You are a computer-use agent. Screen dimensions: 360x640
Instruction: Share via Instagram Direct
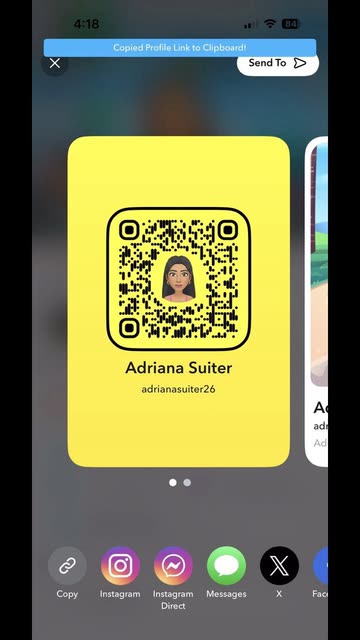pos(173,566)
